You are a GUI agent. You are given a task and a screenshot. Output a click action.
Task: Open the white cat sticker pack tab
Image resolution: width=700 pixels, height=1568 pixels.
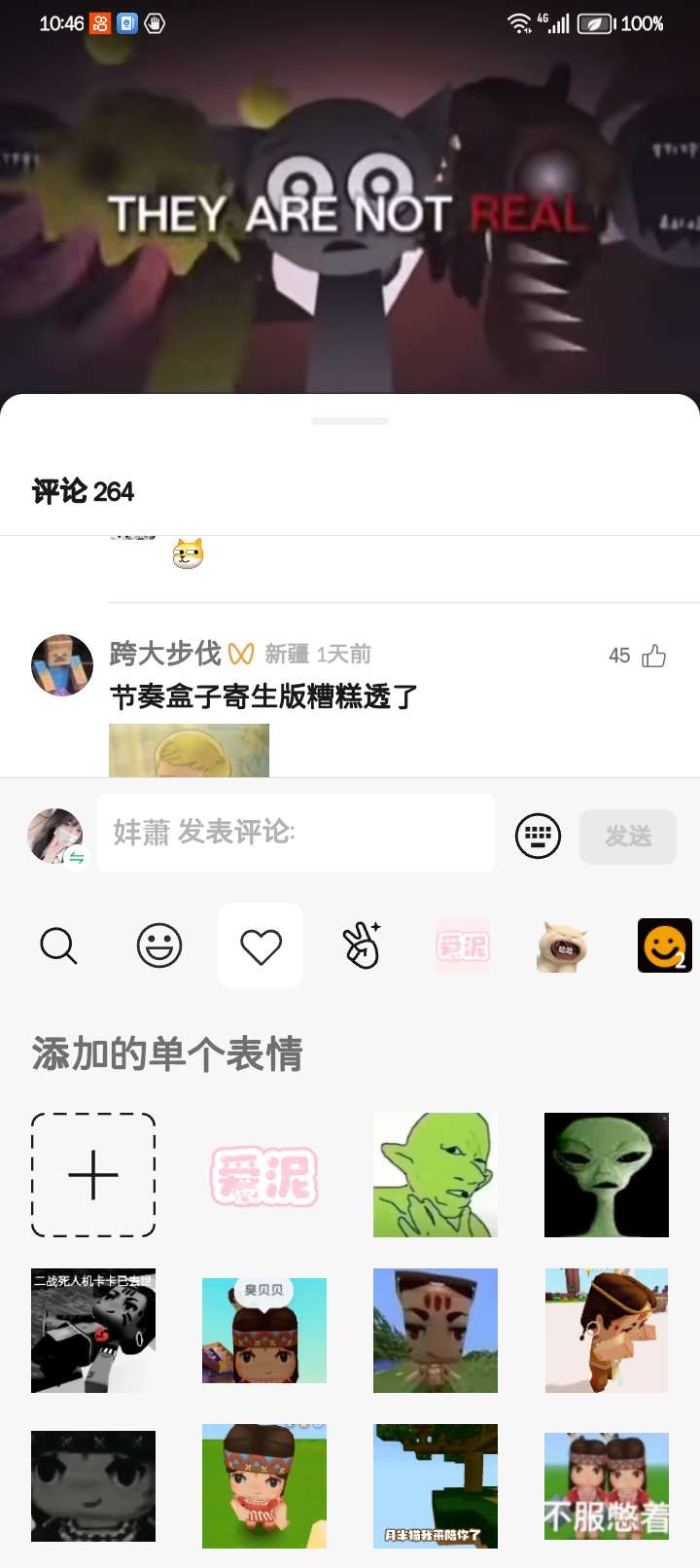coord(563,945)
